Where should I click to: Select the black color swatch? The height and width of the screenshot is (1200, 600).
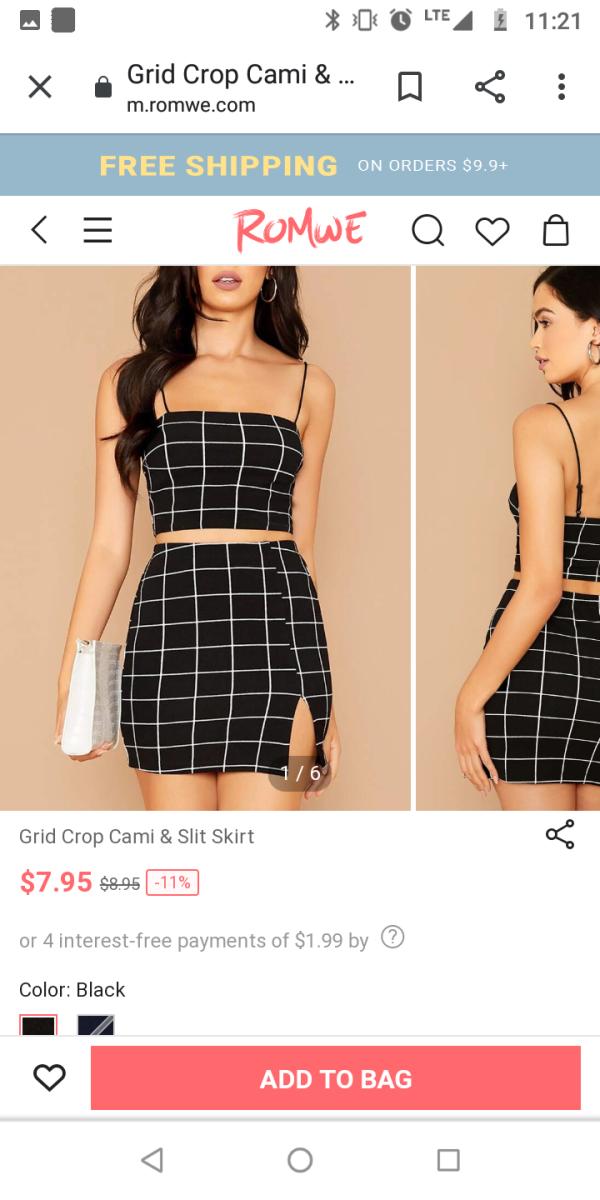(x=38, y=1026)
